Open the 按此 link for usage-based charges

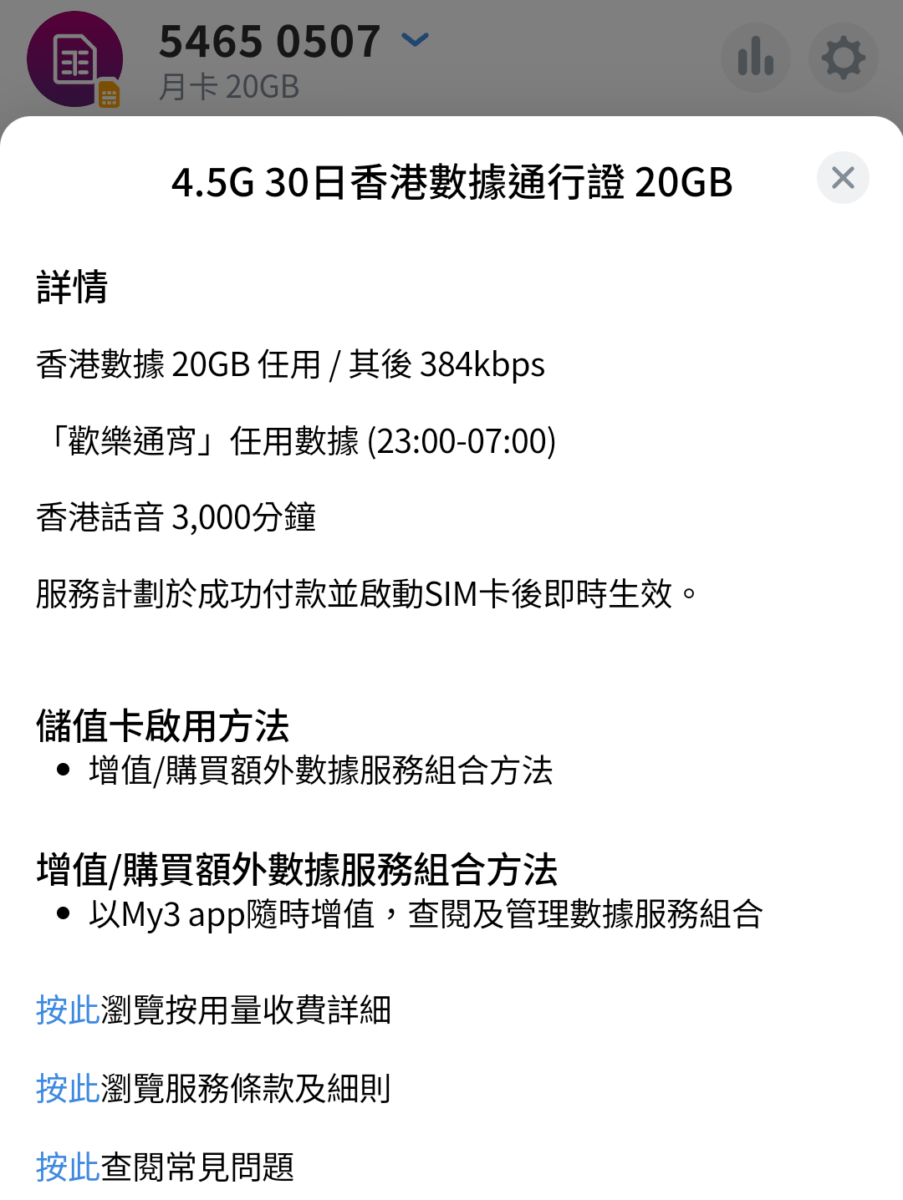tap(67, 1010)
